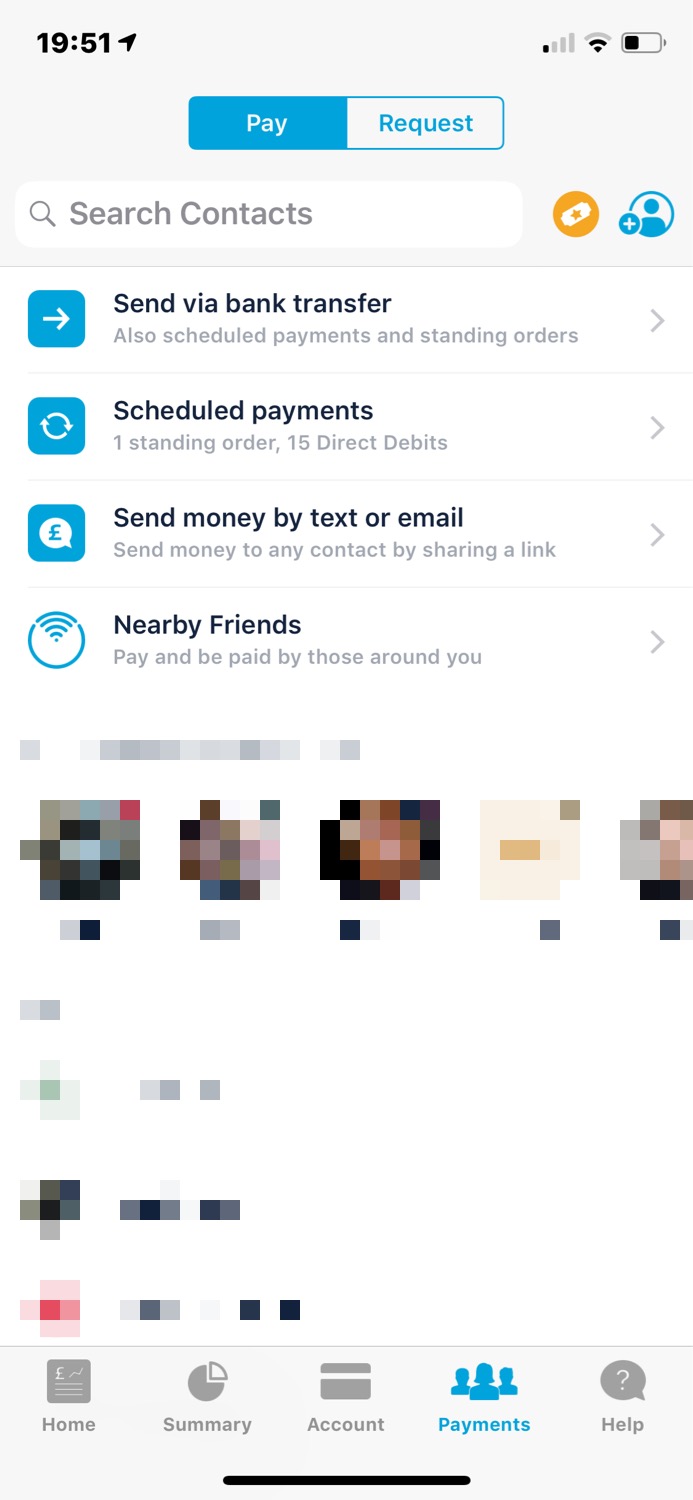
Task: Go to the Home tab
Action: tap(69, 1397)
